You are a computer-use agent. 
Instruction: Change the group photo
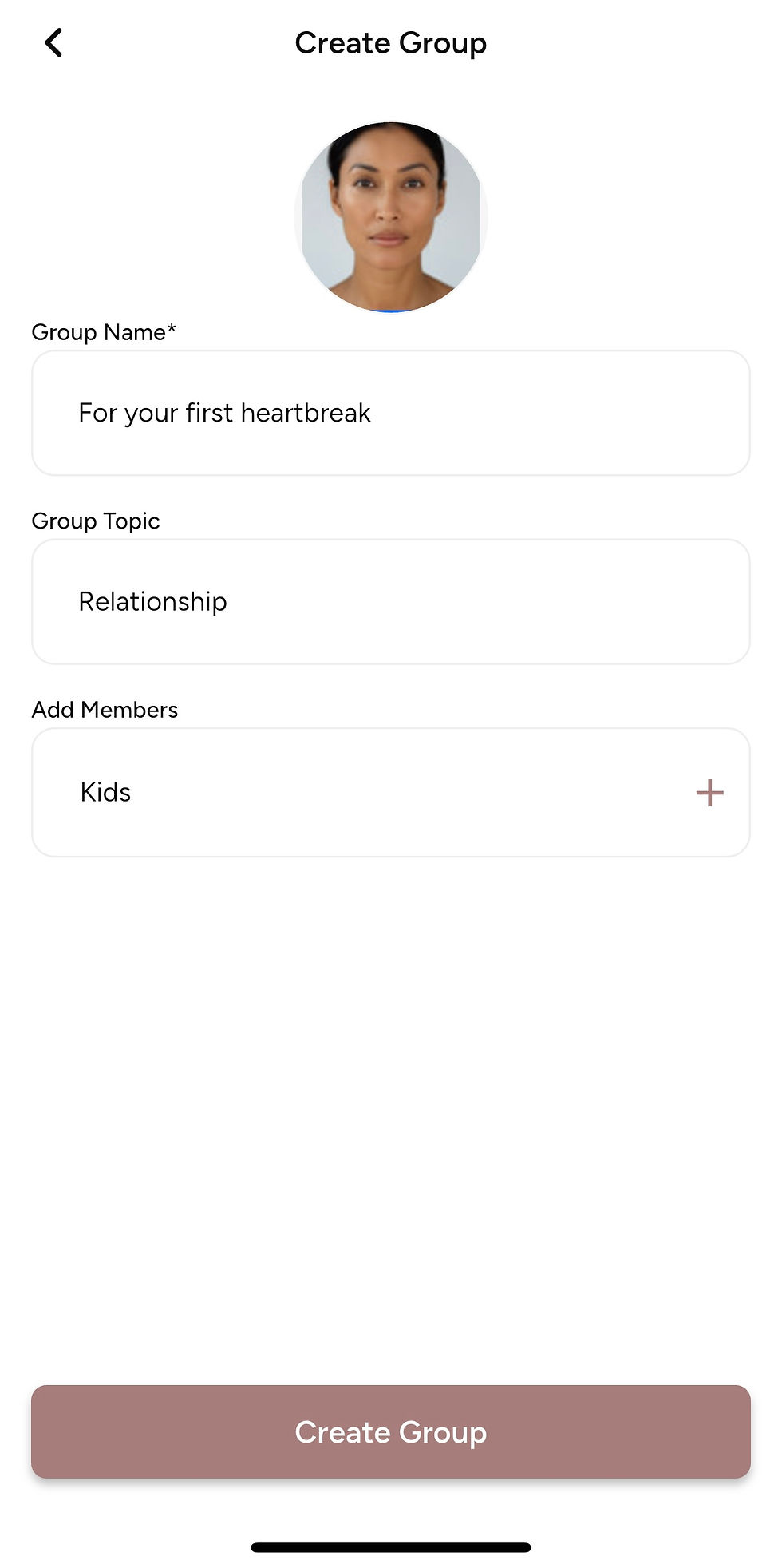tap(391, 216)
